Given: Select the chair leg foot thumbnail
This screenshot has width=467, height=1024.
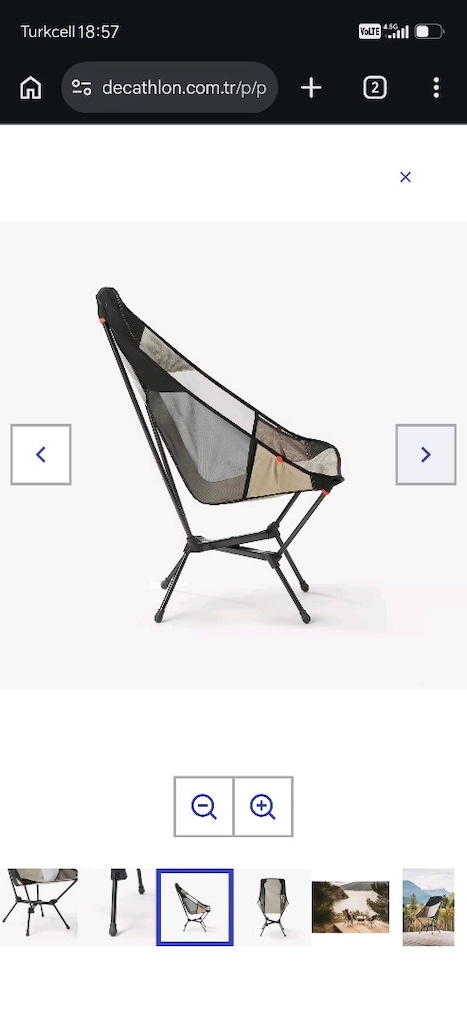Looking at the screenshot, I should 117,907.
